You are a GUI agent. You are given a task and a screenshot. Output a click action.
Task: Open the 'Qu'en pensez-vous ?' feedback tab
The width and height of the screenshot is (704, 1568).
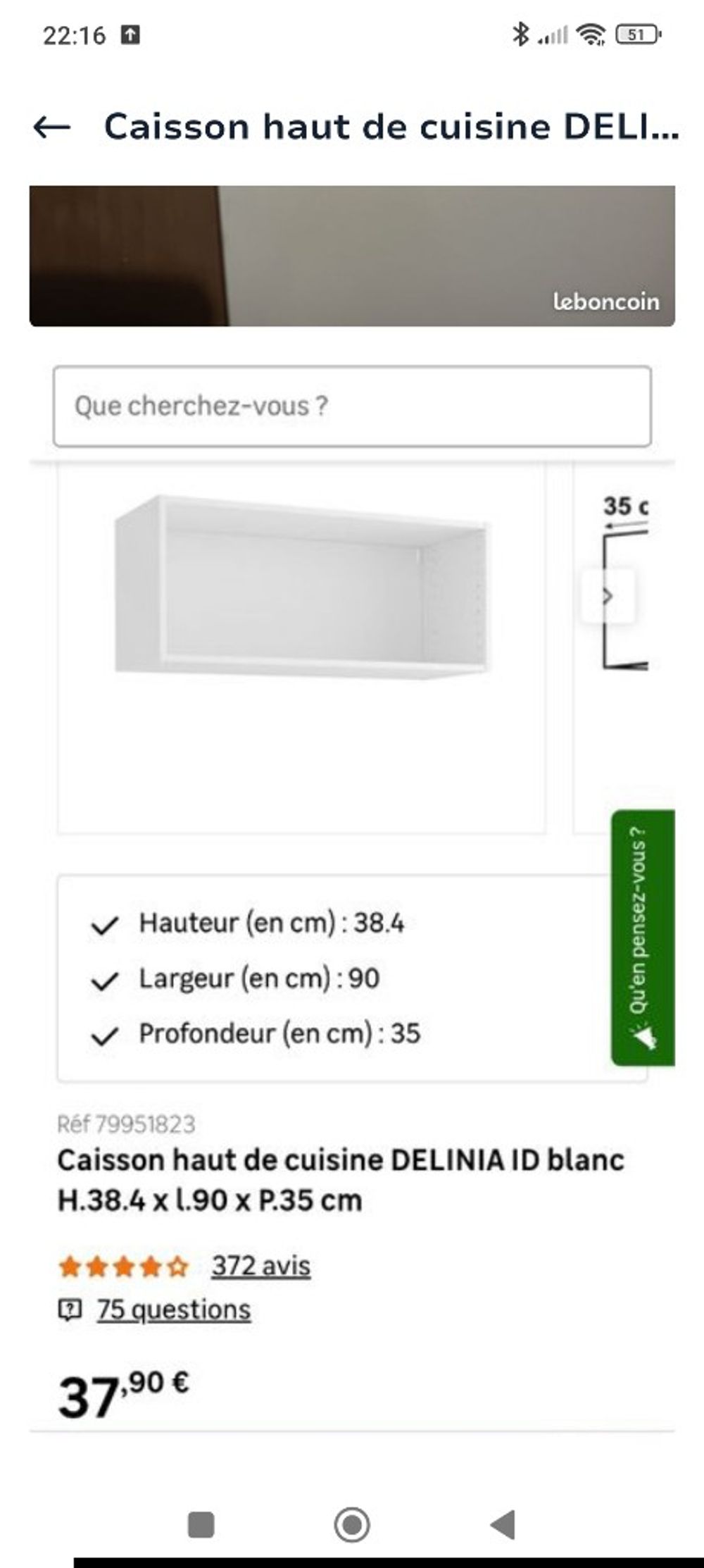point(643,938)
